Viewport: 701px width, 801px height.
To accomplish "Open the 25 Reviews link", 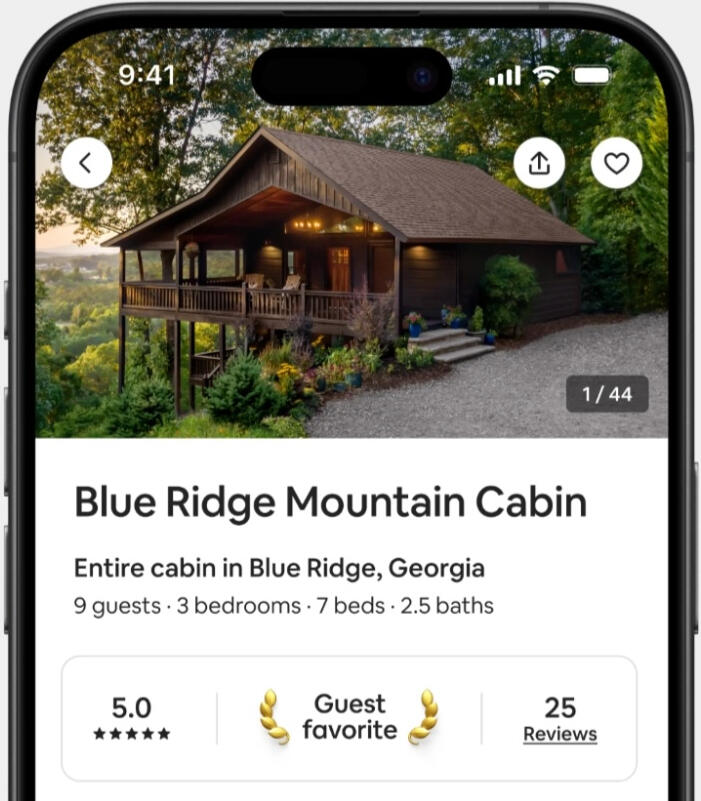I will pyautogui.click(x=559, y=734).
